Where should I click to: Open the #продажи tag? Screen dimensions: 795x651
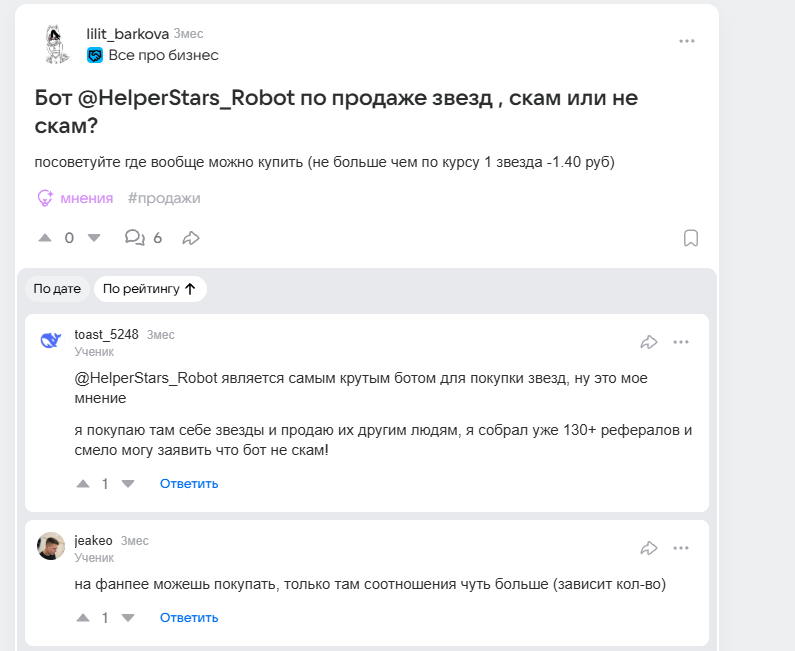click(x=164, y=198)
